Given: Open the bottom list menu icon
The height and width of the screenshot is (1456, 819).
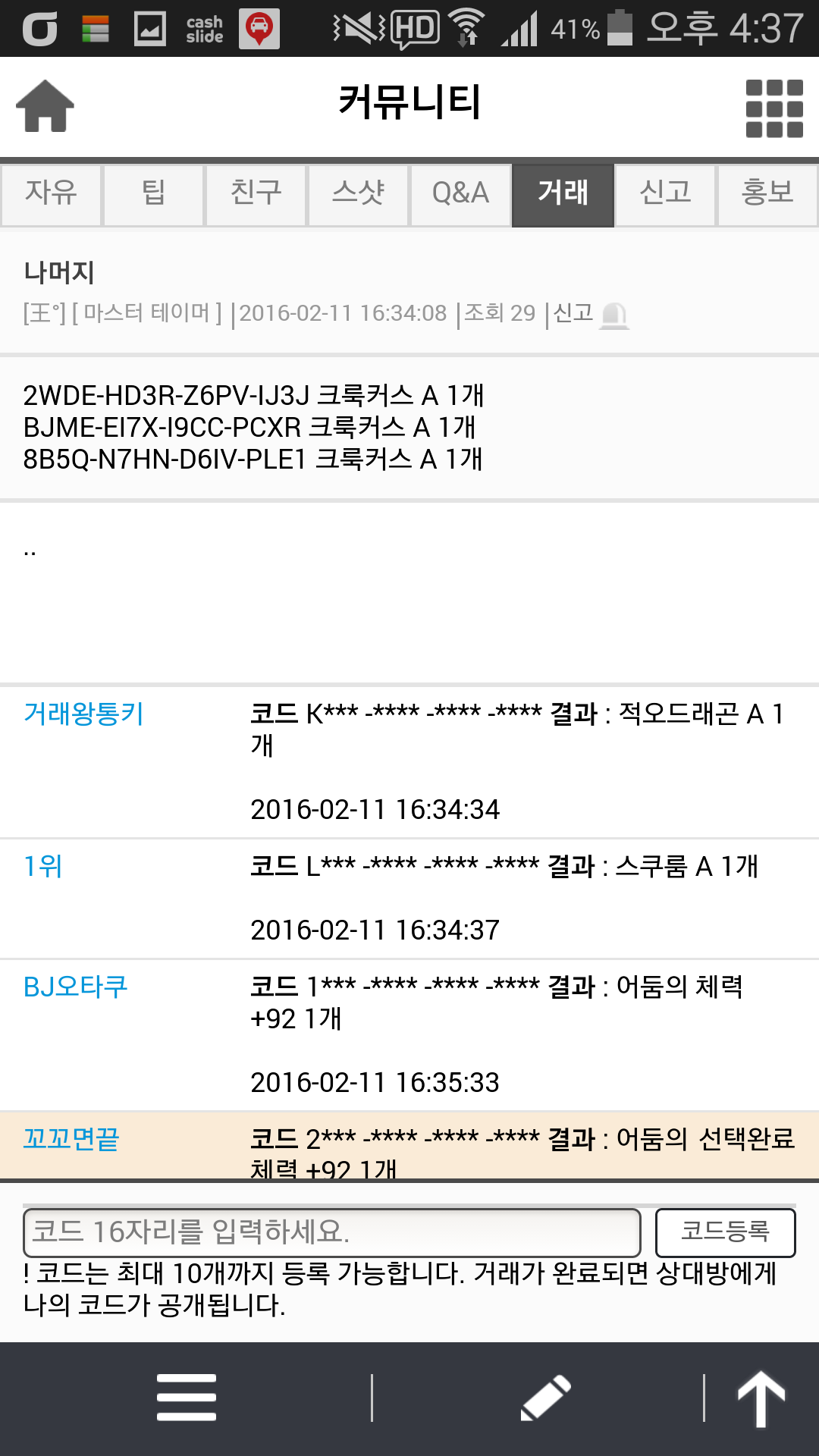Looking at the screenshot, I should coord(187,1398).
